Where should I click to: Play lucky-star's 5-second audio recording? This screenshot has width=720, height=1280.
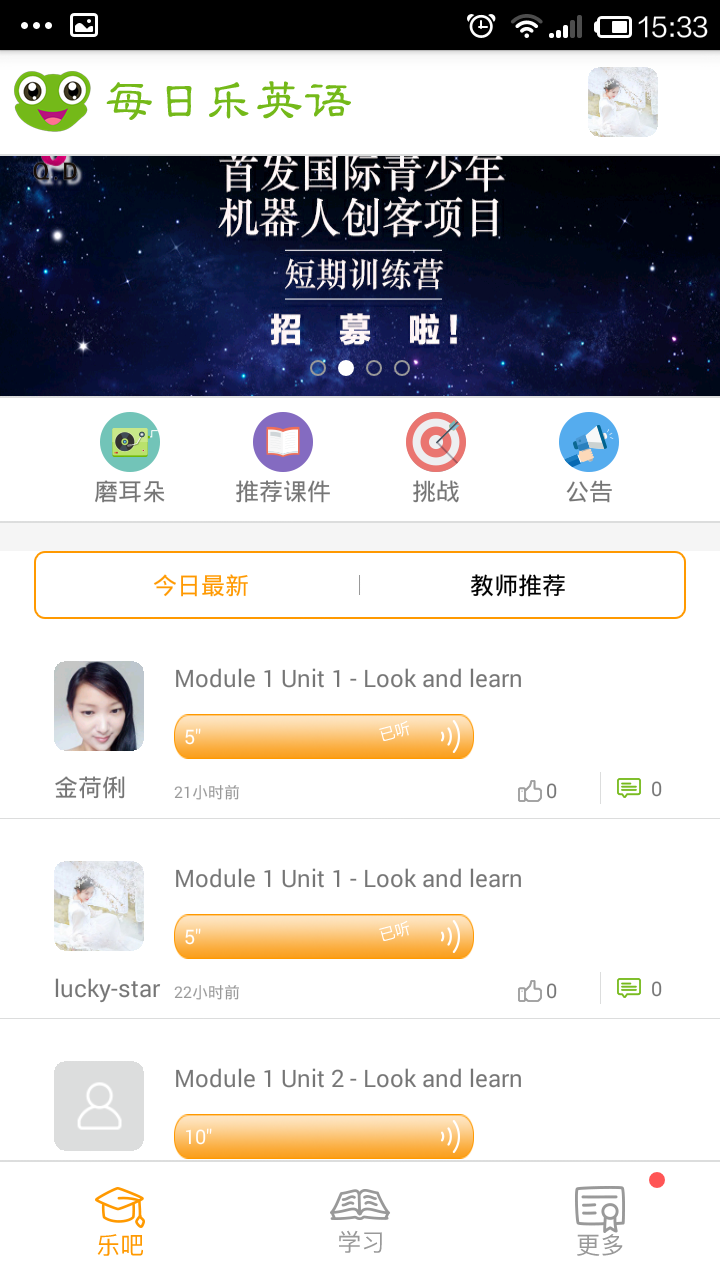coord(323,937)
